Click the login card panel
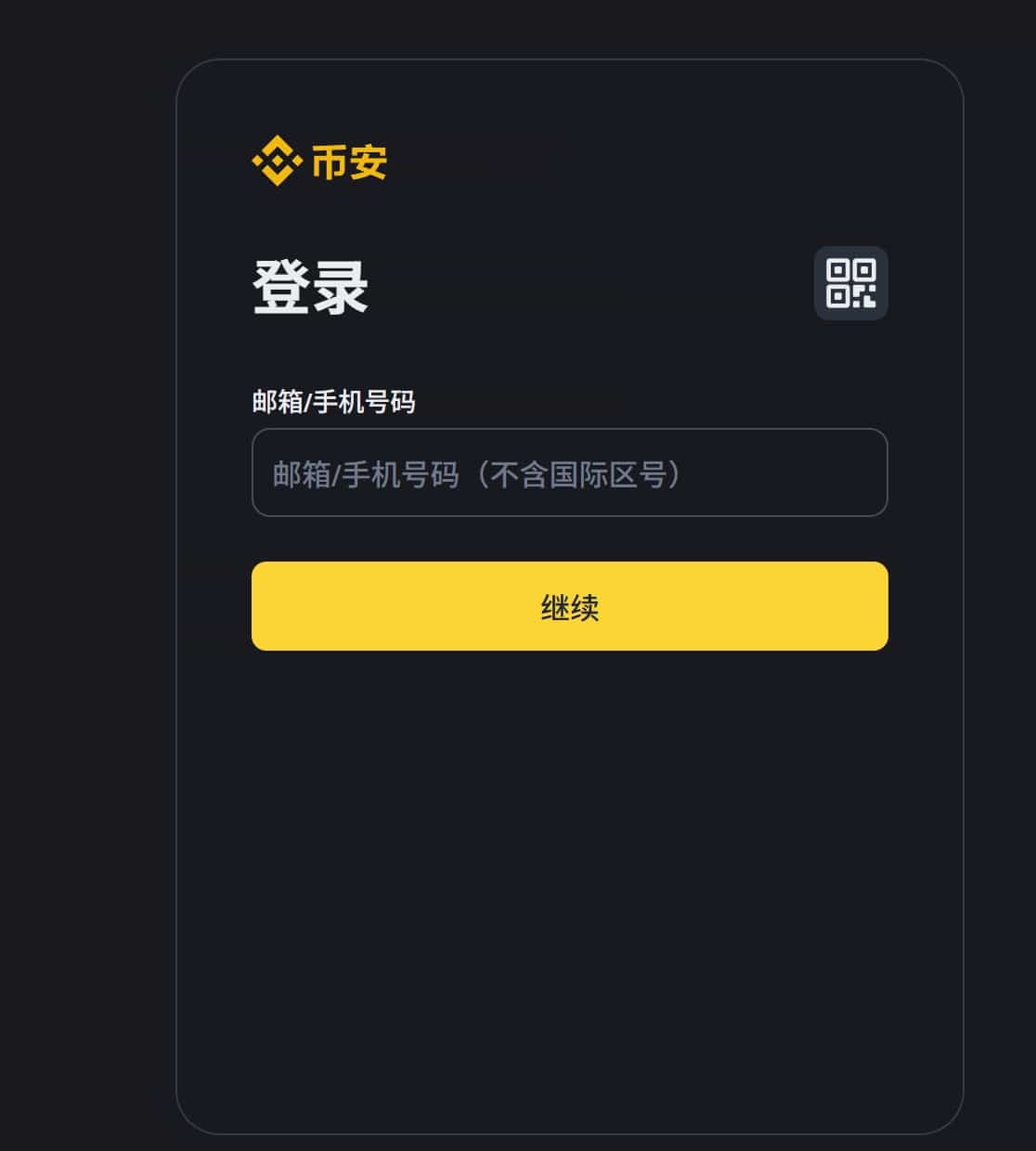The width and height of the screenshot is (1036, 1151). 568,835
